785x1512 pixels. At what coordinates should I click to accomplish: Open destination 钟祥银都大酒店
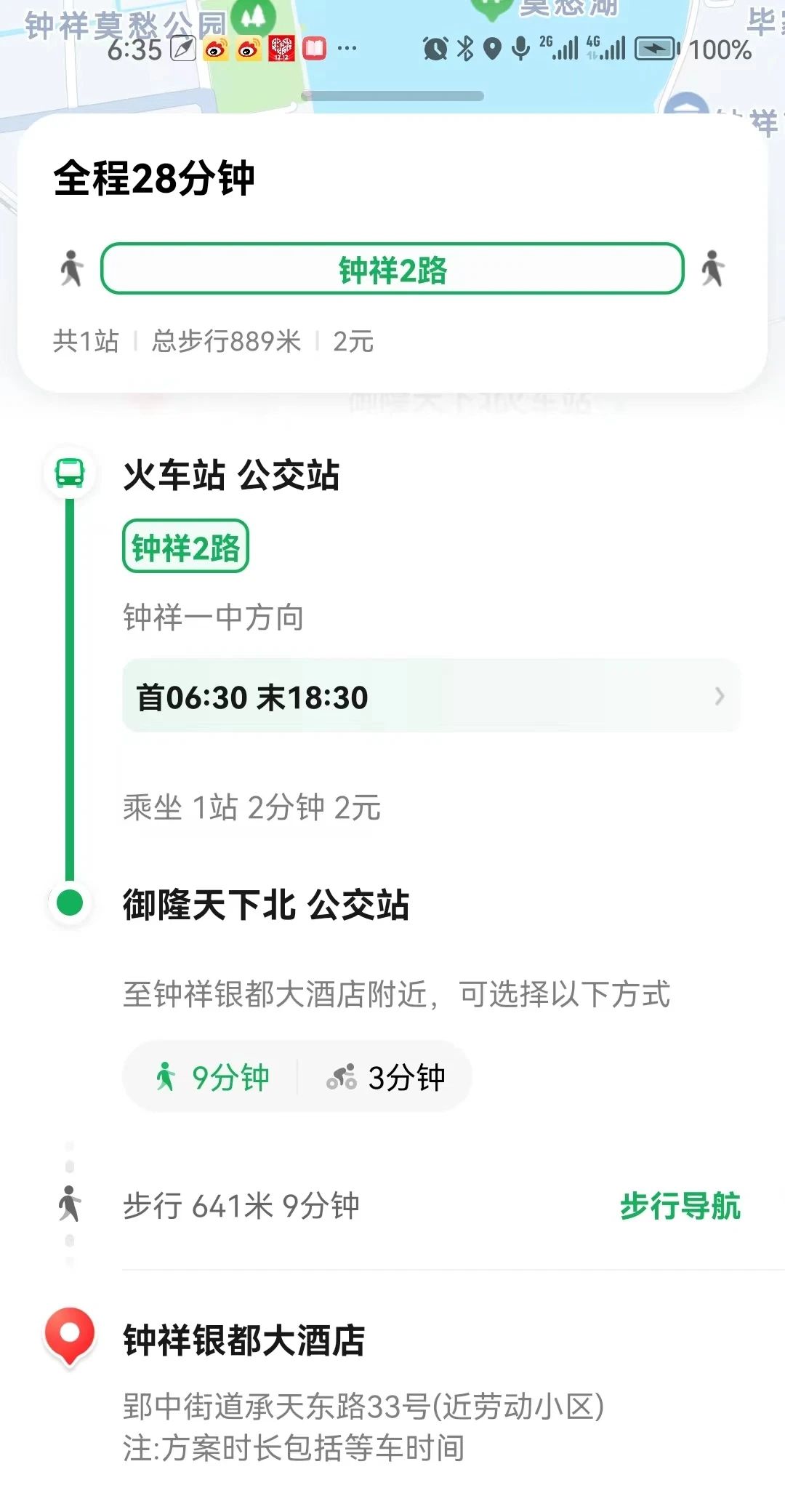tap(244, 1340)
